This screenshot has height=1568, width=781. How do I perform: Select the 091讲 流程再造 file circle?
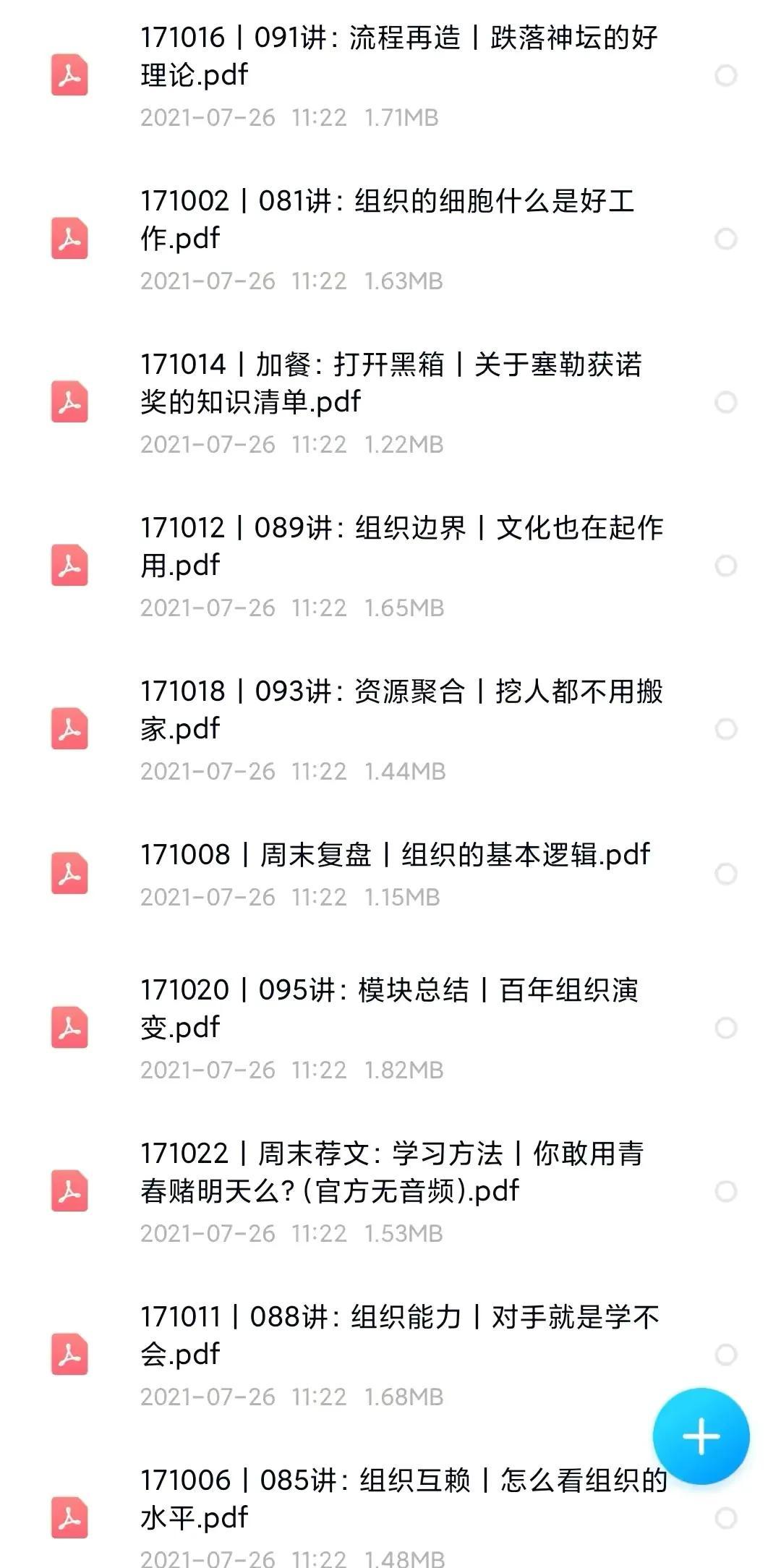click(725, 76)
